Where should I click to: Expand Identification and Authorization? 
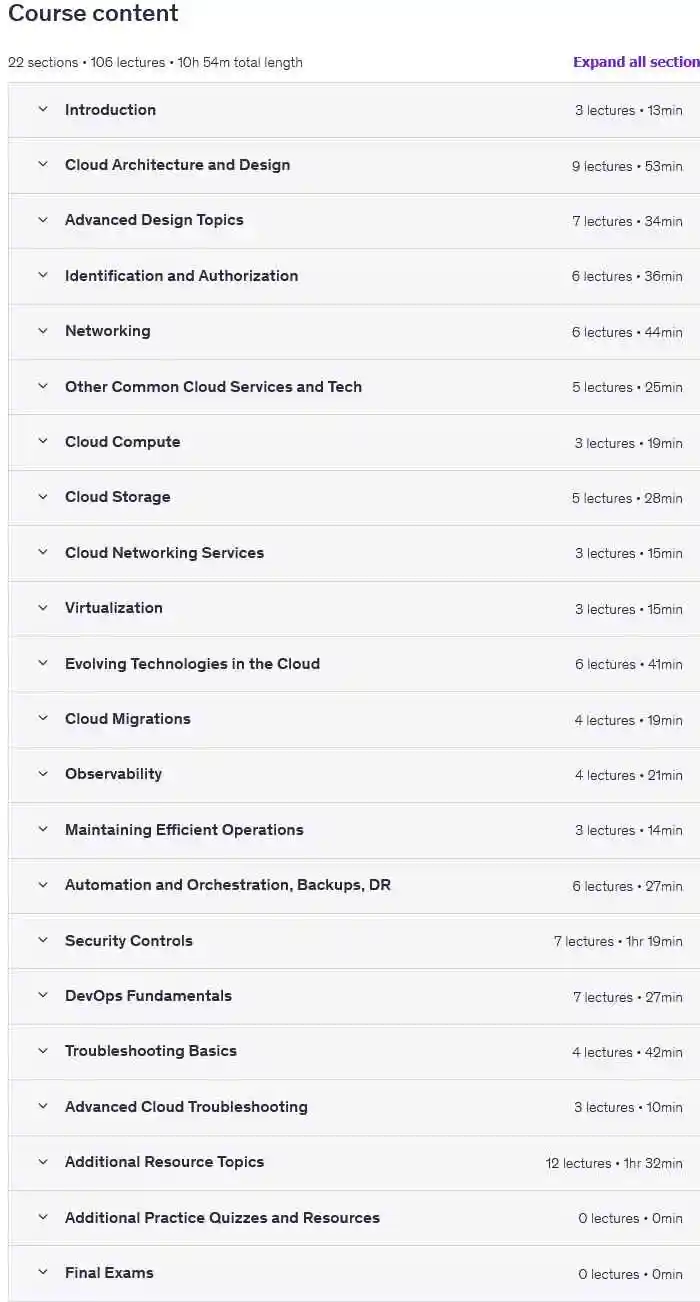click(354, 276)
